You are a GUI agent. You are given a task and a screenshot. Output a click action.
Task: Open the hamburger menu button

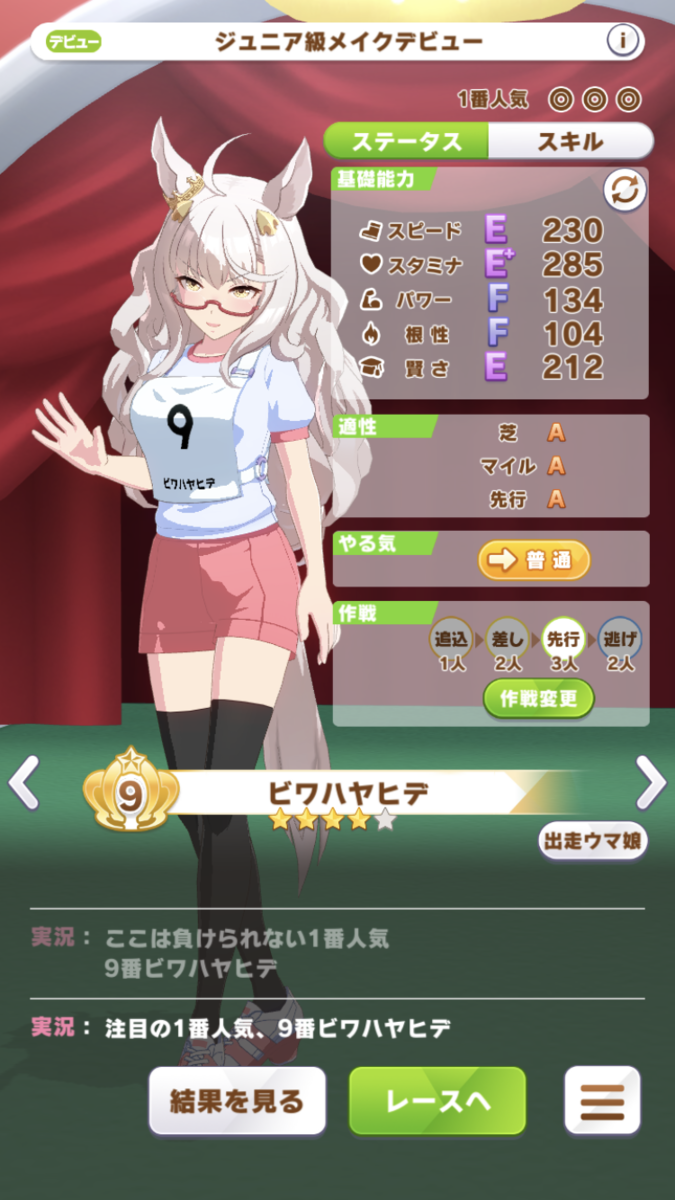pos(602,1101)
